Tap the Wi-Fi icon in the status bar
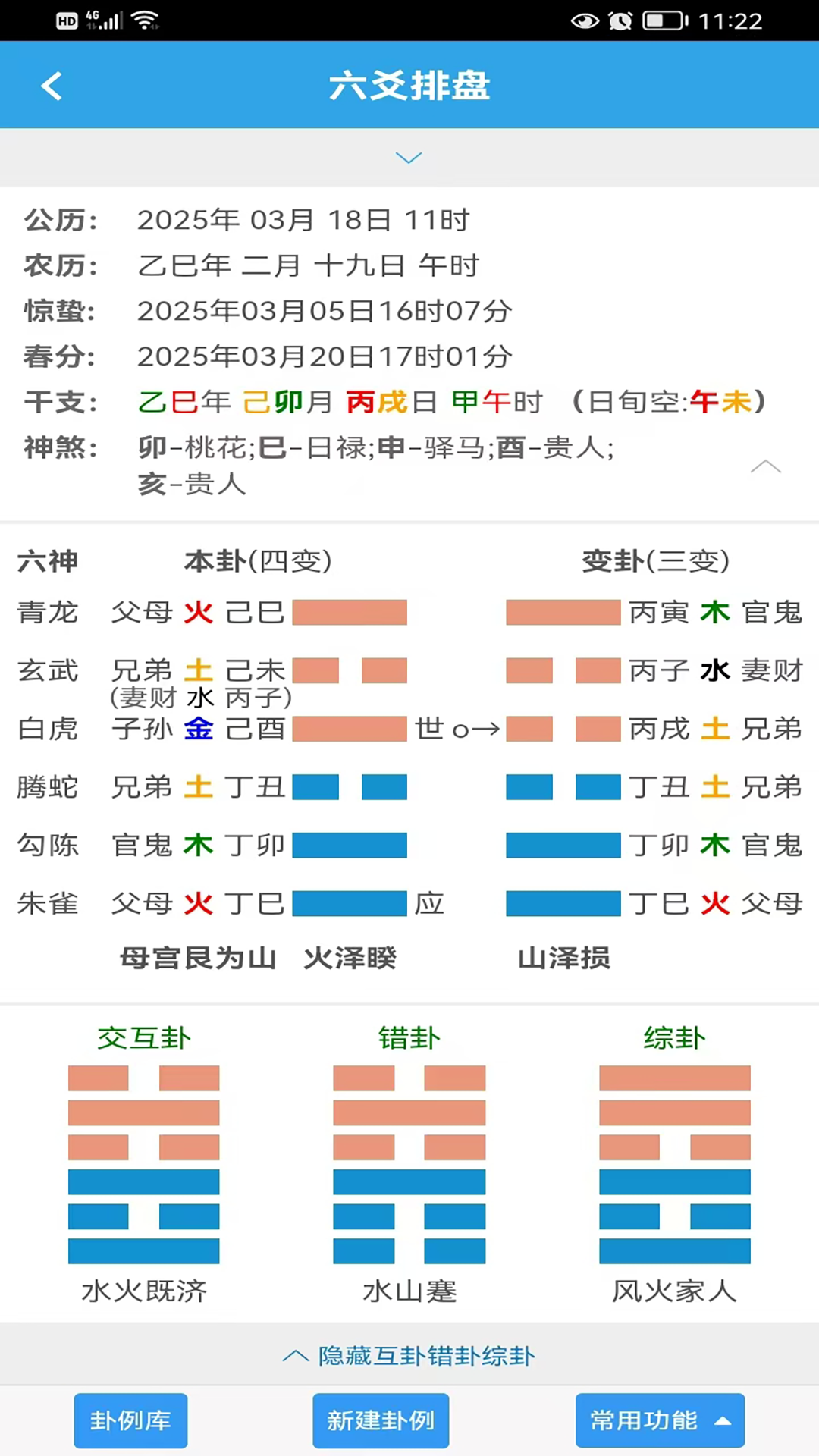Screen dimensions: 819x1456 click(144, 20)
